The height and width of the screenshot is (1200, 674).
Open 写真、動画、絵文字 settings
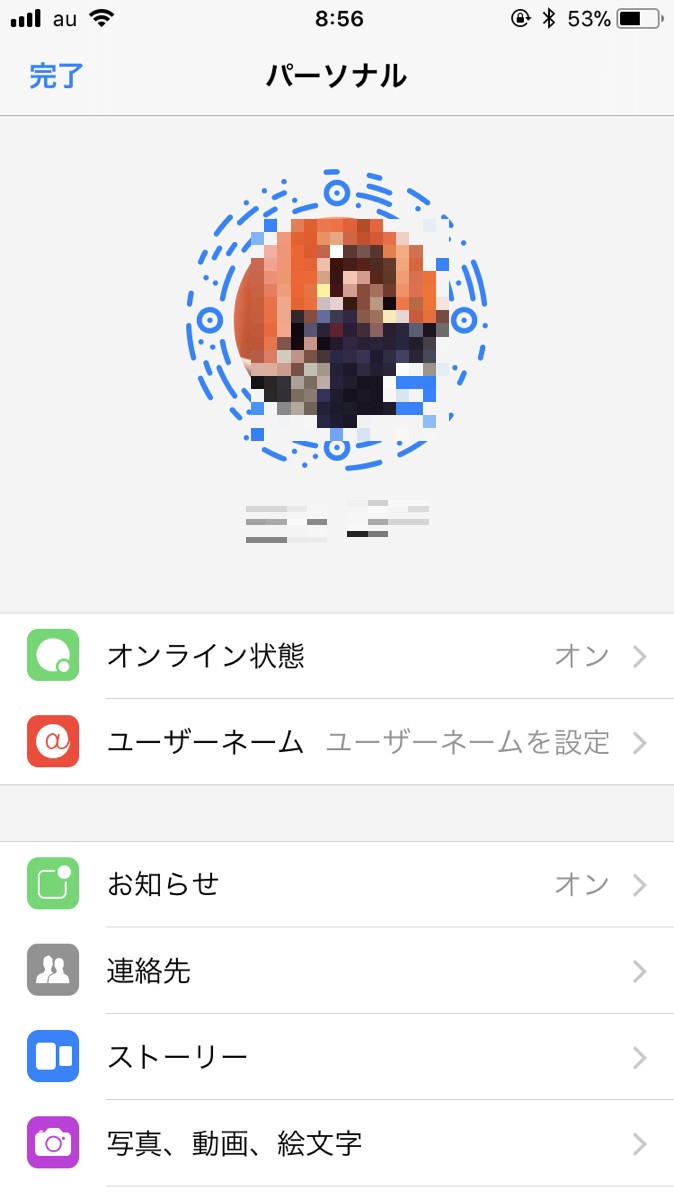pos(337,1143)
